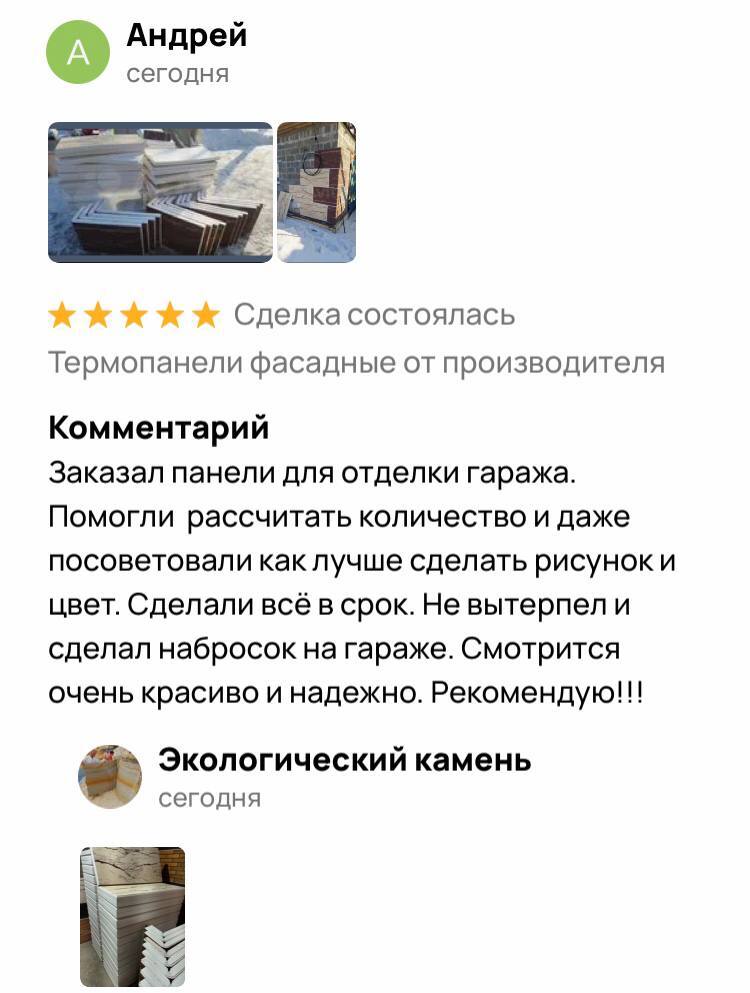Open the photo attached by Экологический камень

(132, 916)
